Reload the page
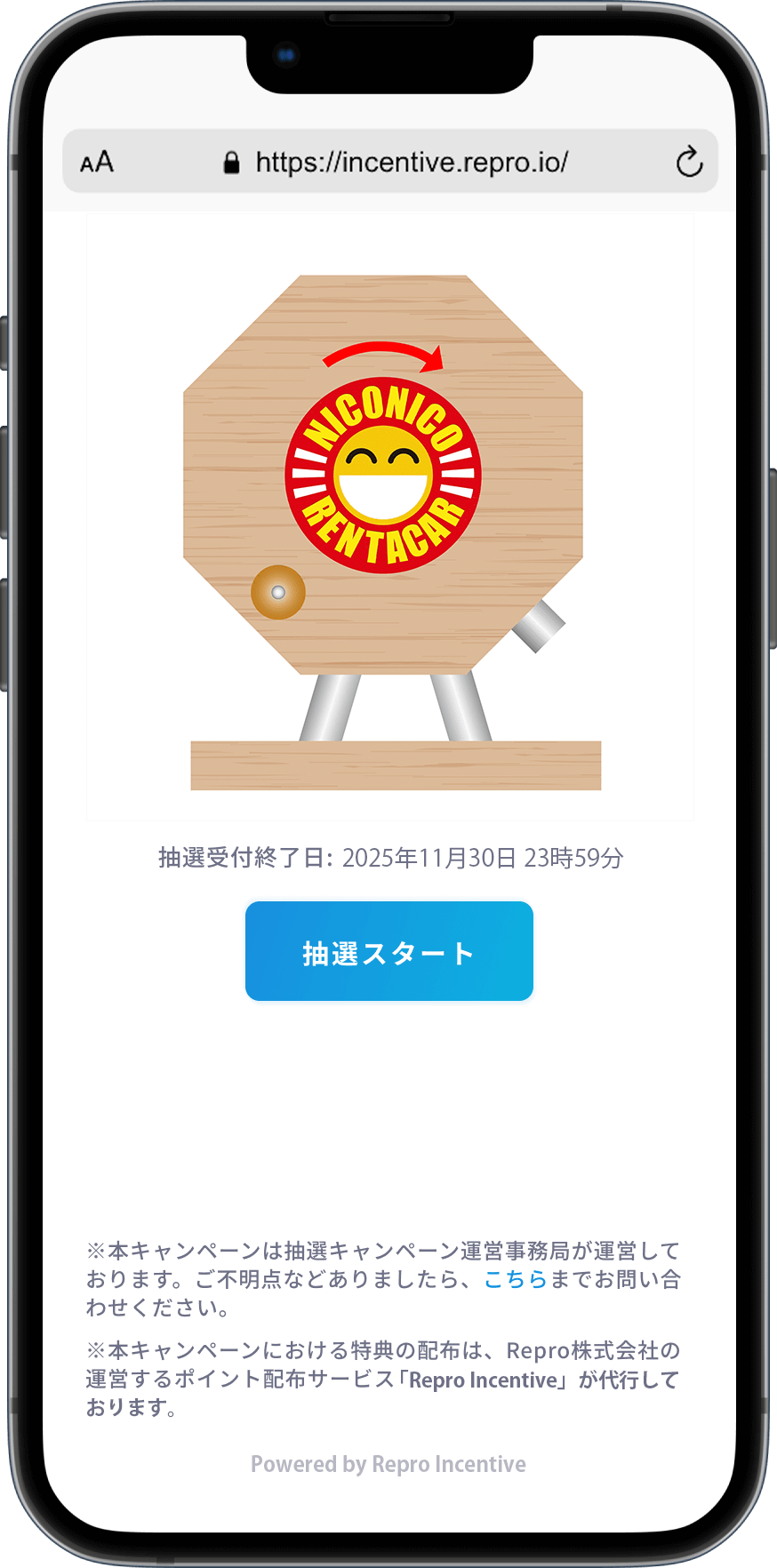The image size is (777, 1568). point(688,162)
